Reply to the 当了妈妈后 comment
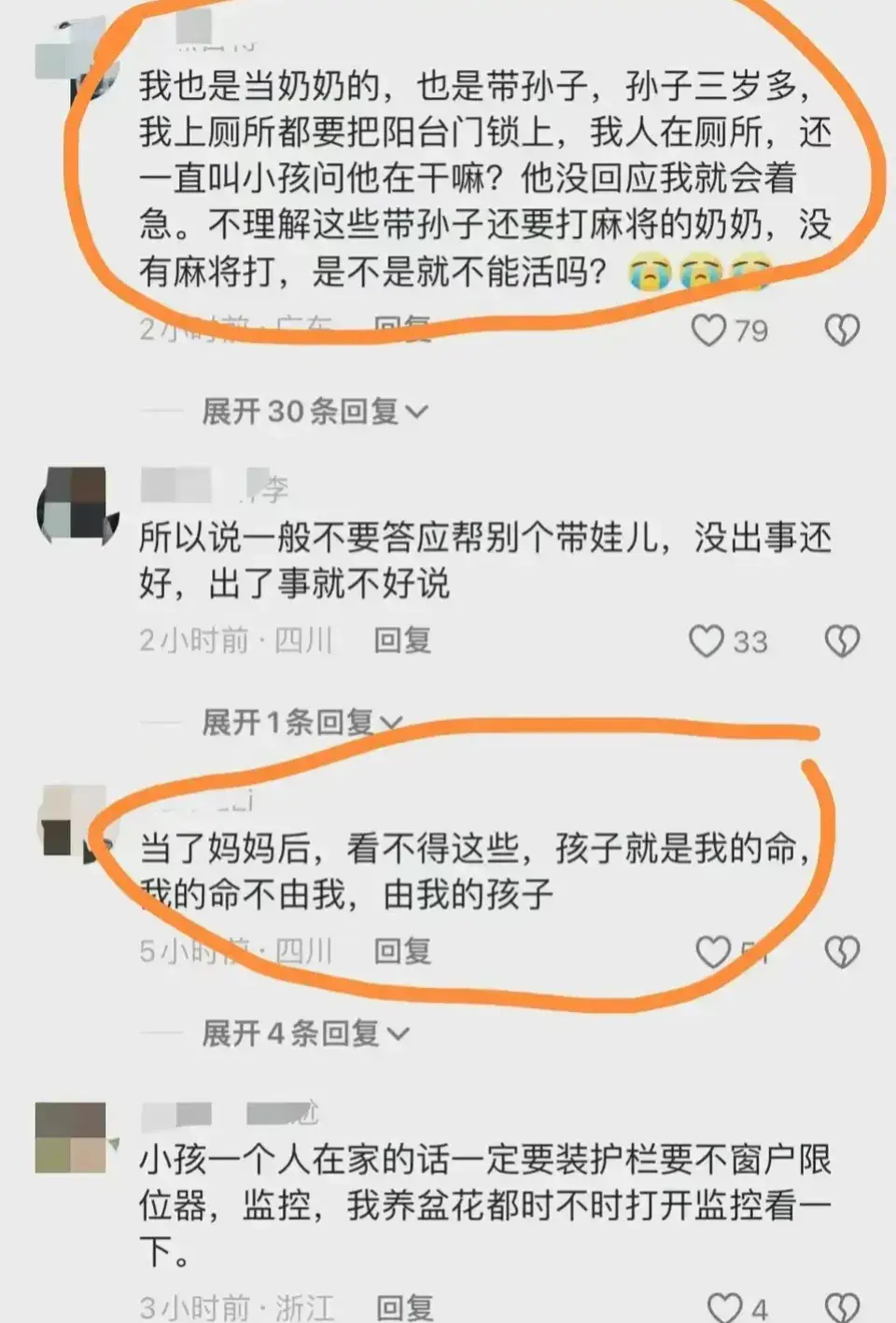This screenshot has width=896, height=1323. (x=402, y=951)
